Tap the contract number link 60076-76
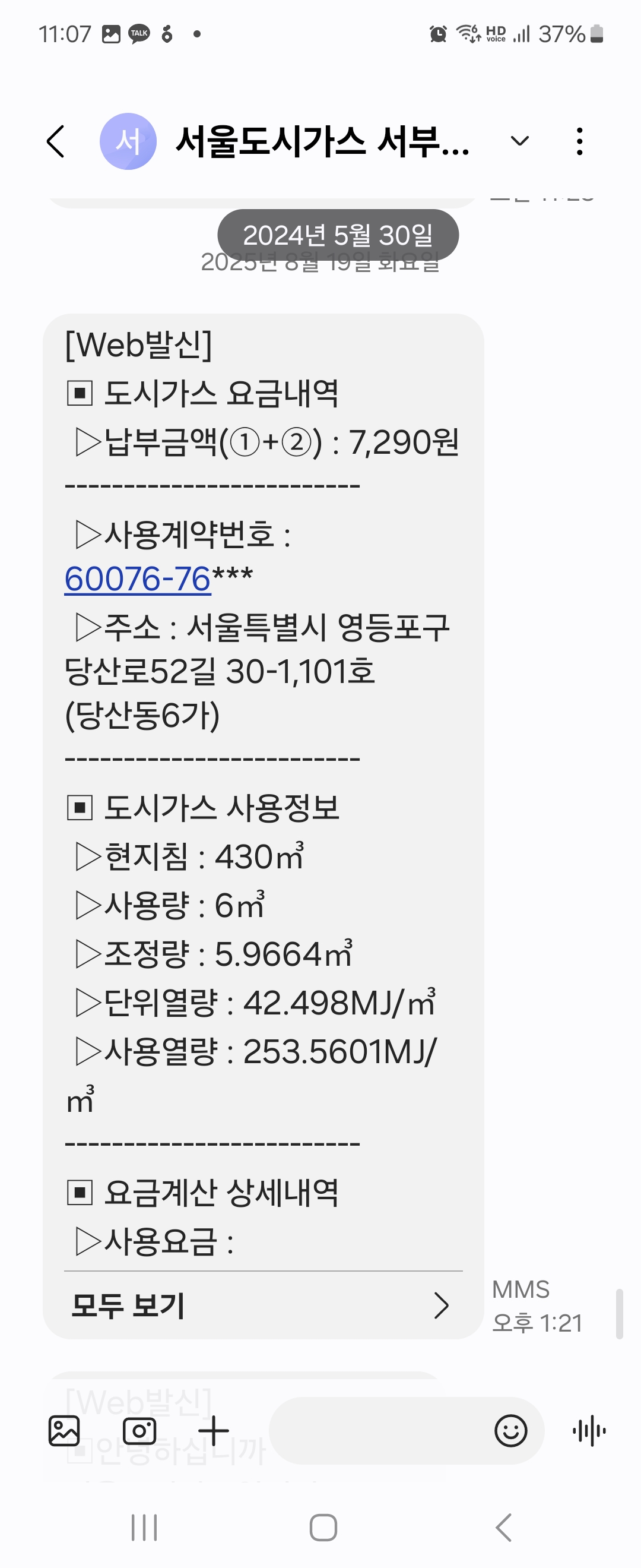The image size is (641, 1568). pyautogui.click(x=138, y=578)
